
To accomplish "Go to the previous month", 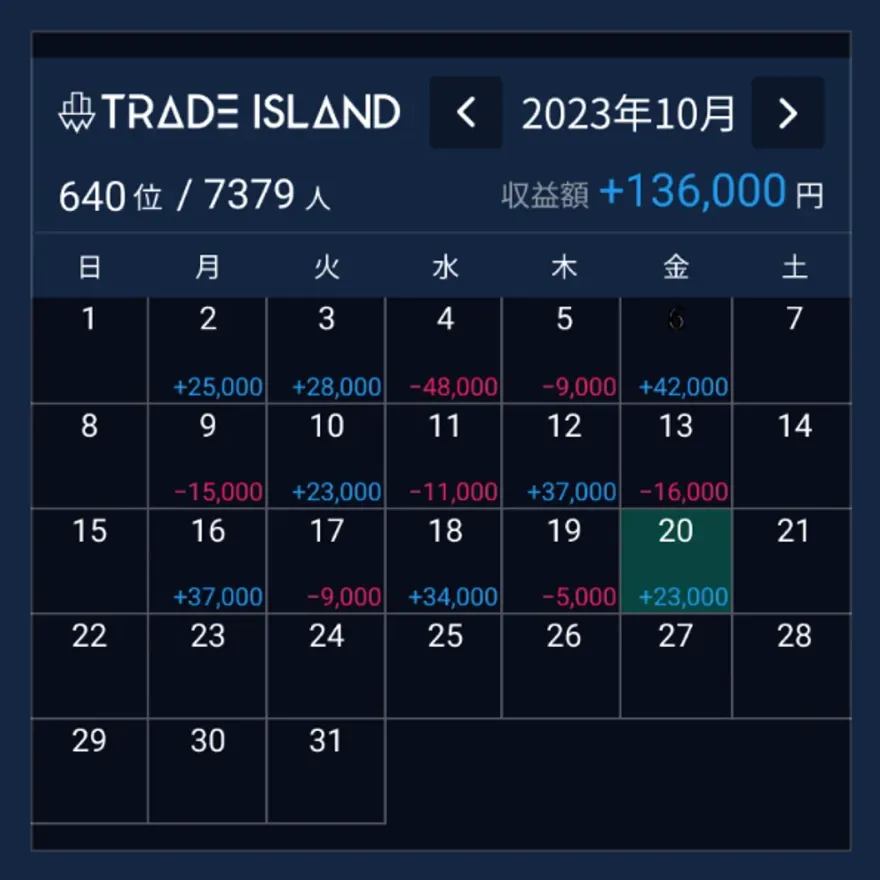I will coord(466,113).
